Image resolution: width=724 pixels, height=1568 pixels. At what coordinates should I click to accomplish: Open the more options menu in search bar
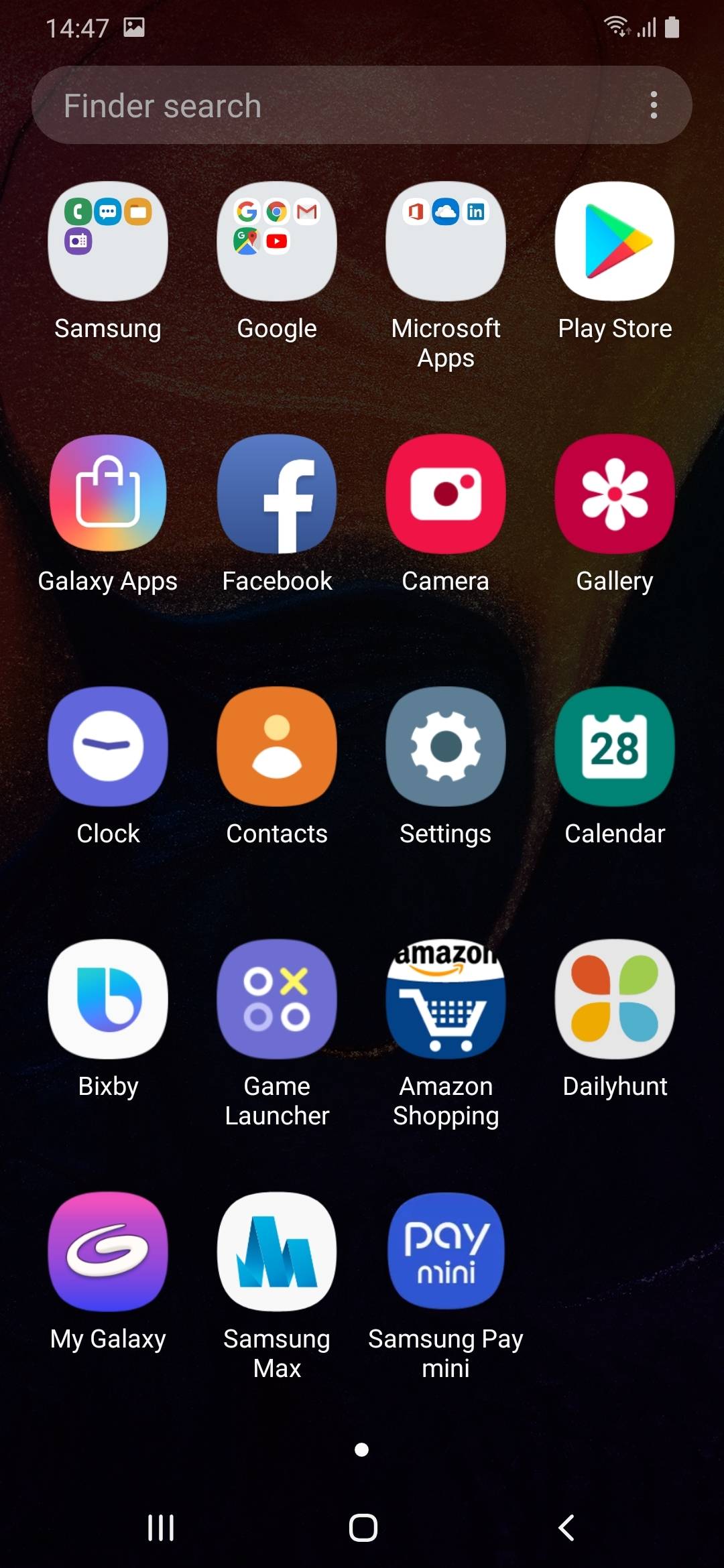654,105
